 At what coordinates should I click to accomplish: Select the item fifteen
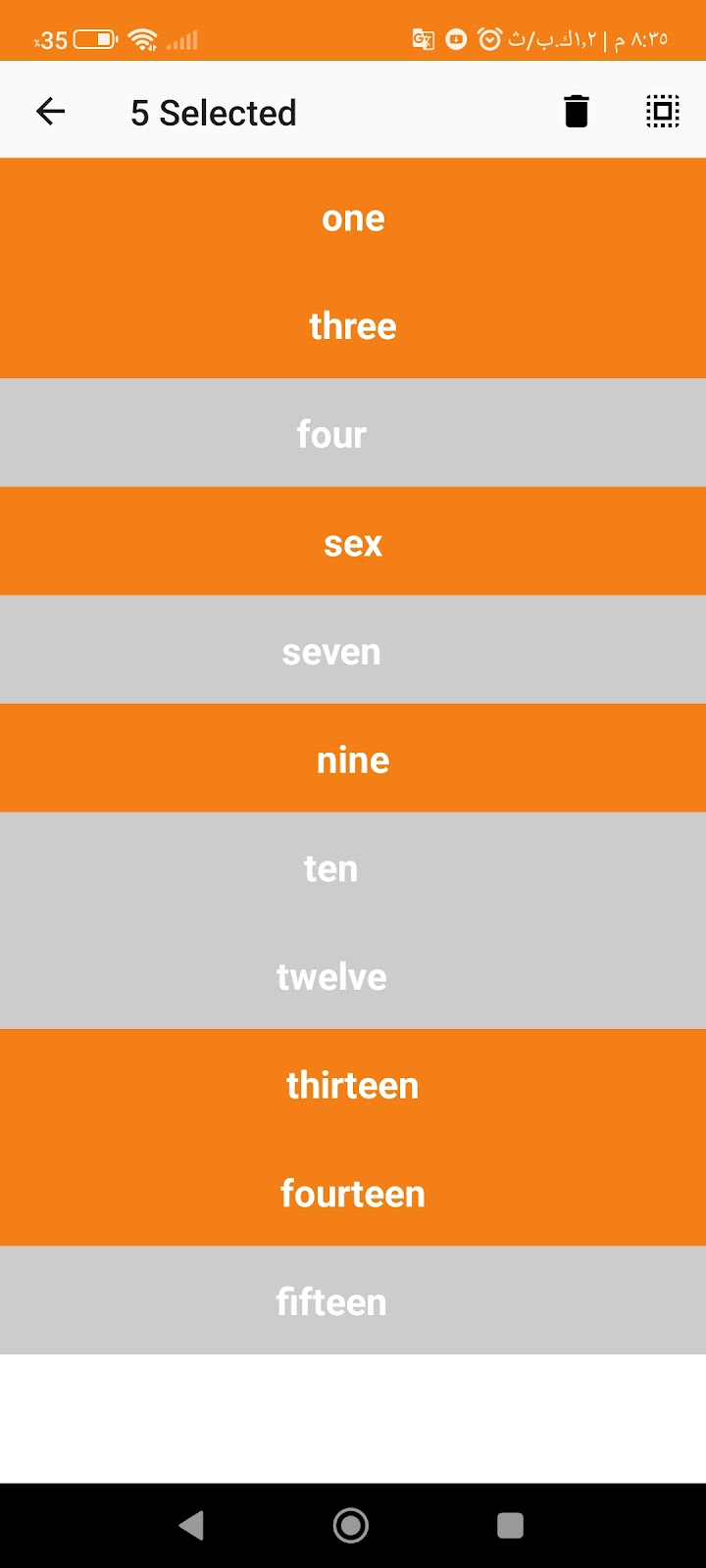point(353,1300)
